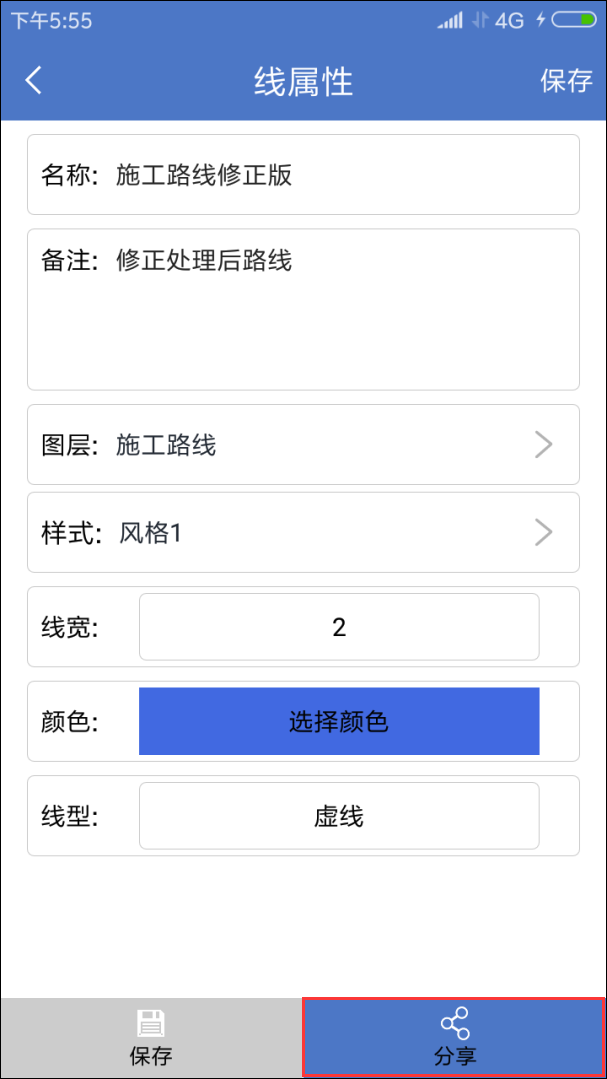This screenshot has width=607, height=1079.
Task: Edit the 线宽 value field
Action: [339, 627]
